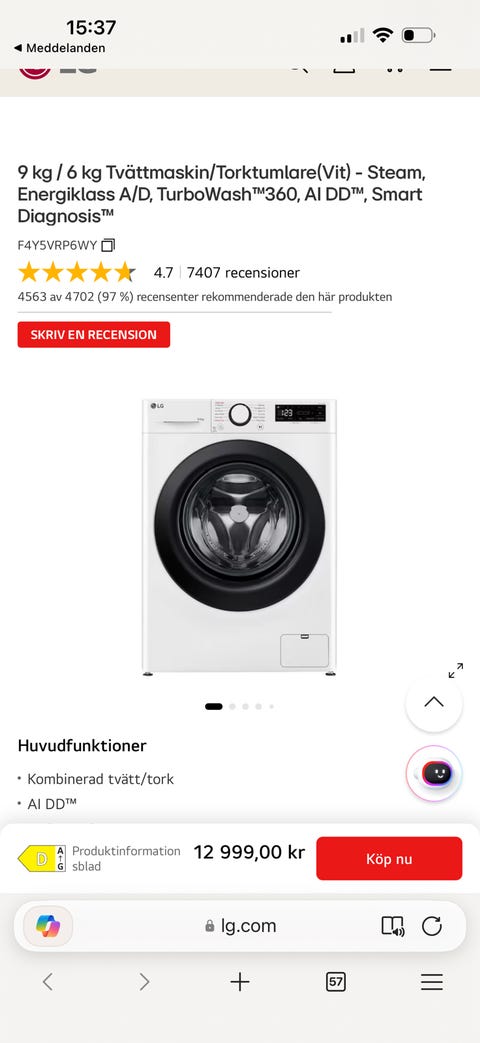Open the chatbot assistant bubble
480x1043 pixels.
[434, 773]
